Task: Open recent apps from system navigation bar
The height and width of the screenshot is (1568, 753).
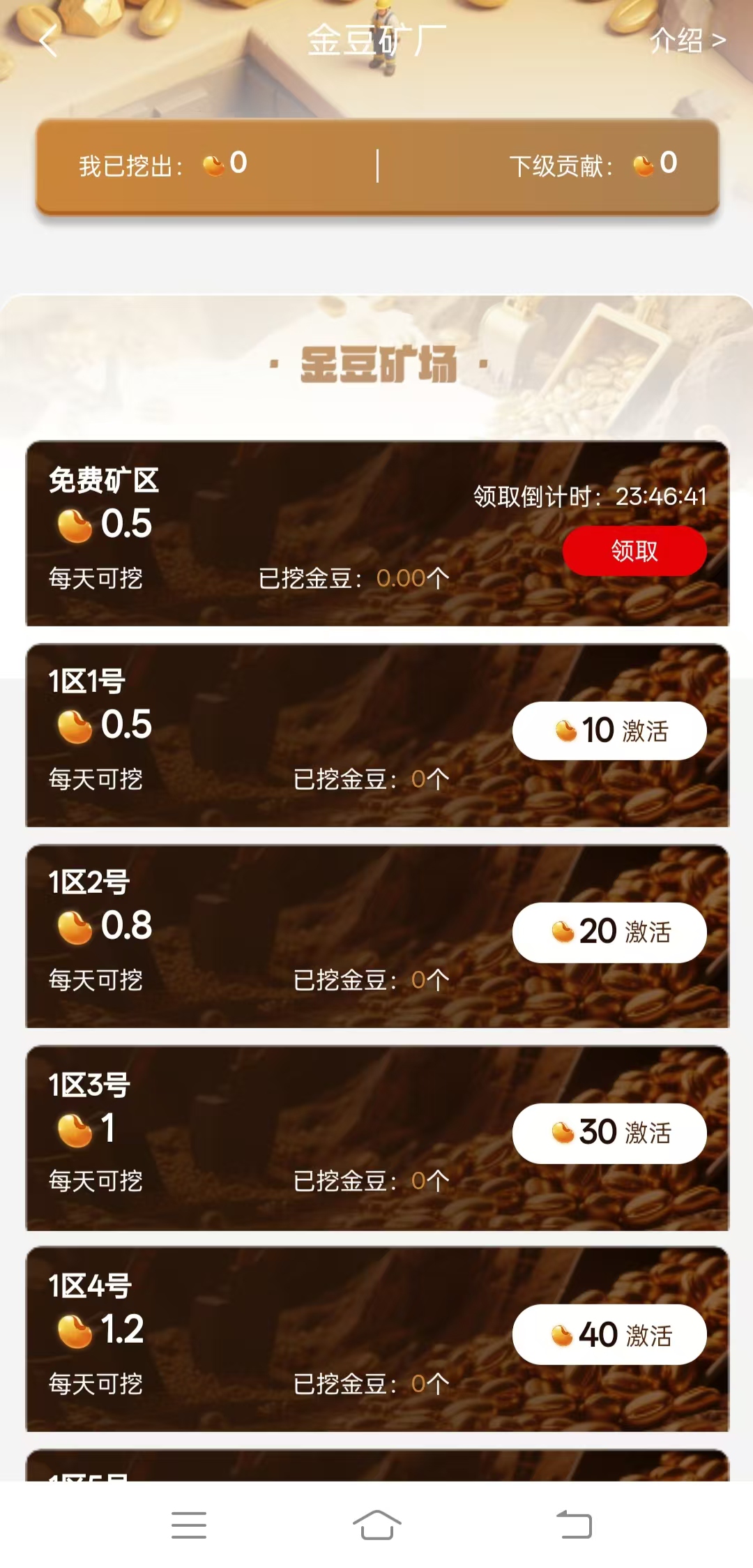Action: pos(189,1525)
